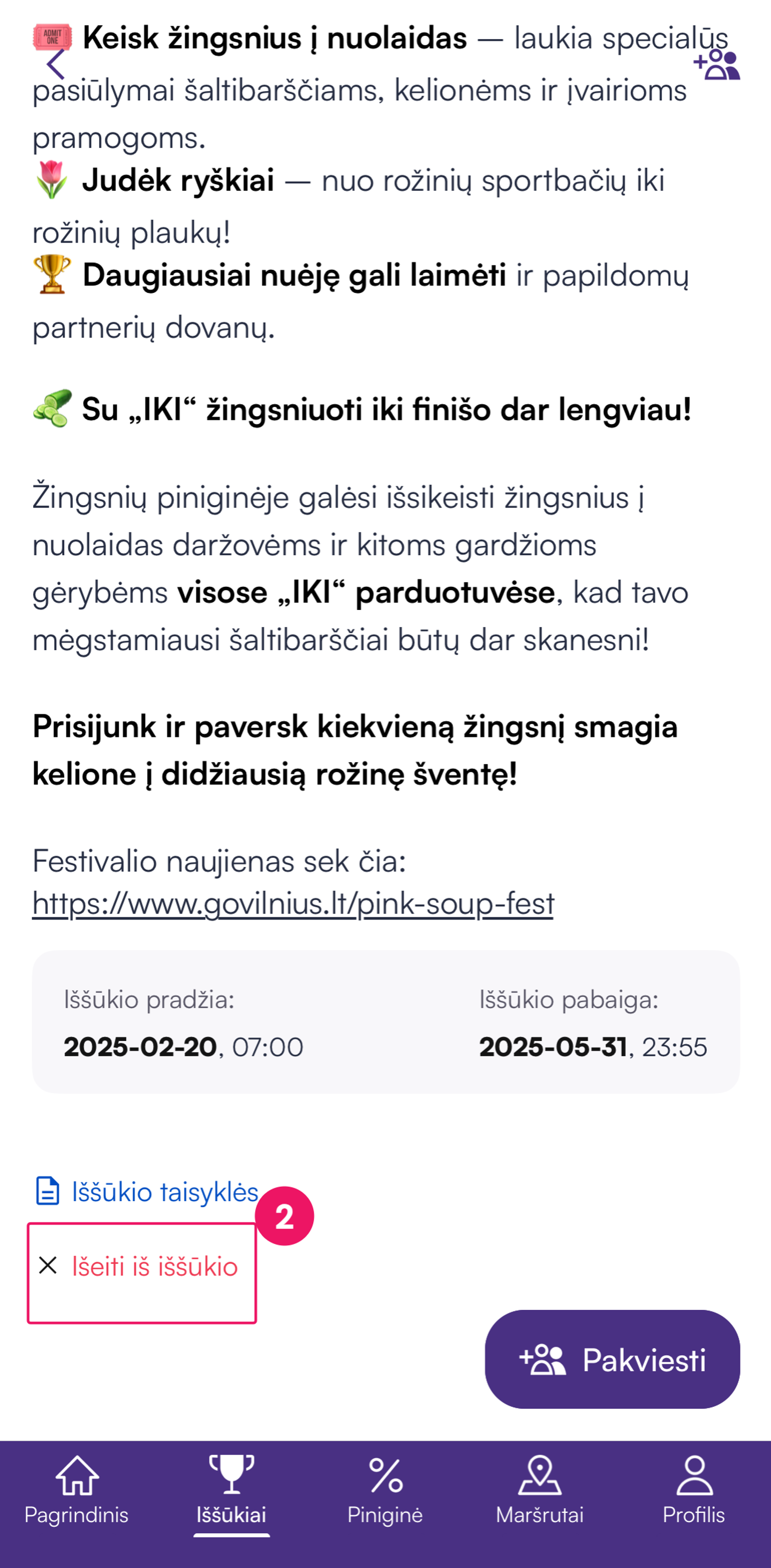Tap the Pakviesti invite button

tap(611, 1359)
